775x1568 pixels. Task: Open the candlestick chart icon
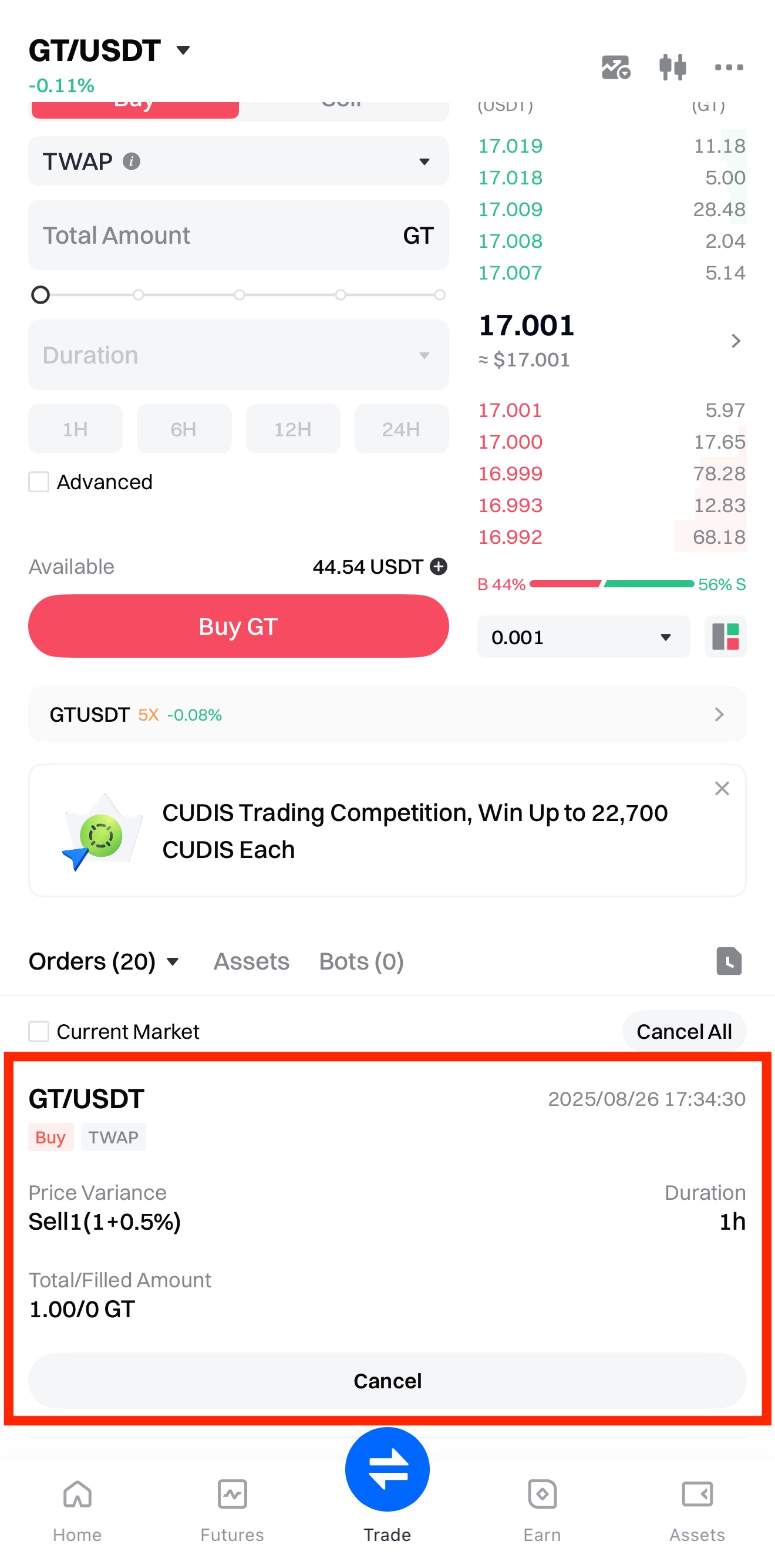click(x=672, y=67)
